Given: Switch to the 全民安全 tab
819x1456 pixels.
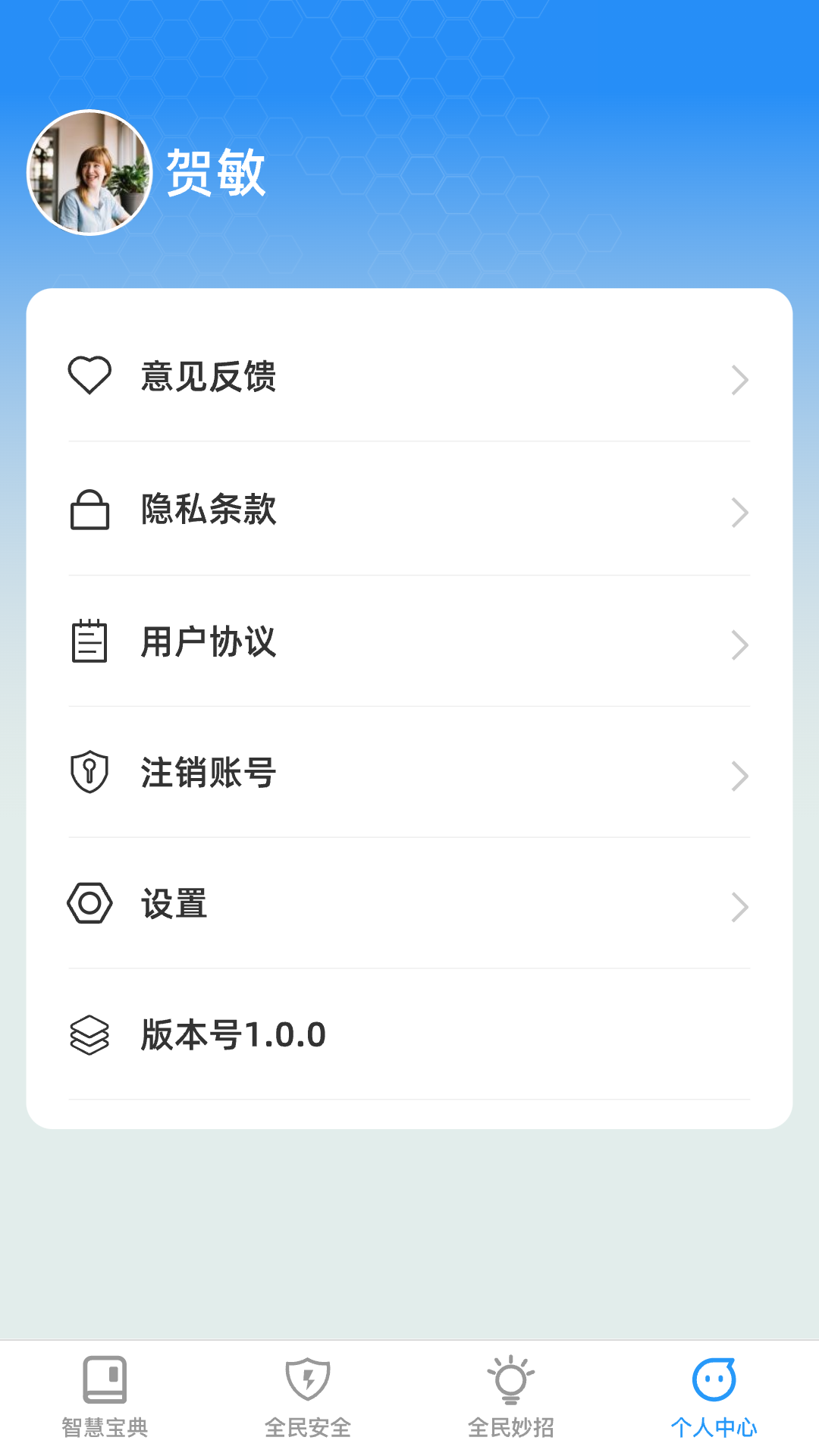Looking at the screenshot, I should 307,1426.
